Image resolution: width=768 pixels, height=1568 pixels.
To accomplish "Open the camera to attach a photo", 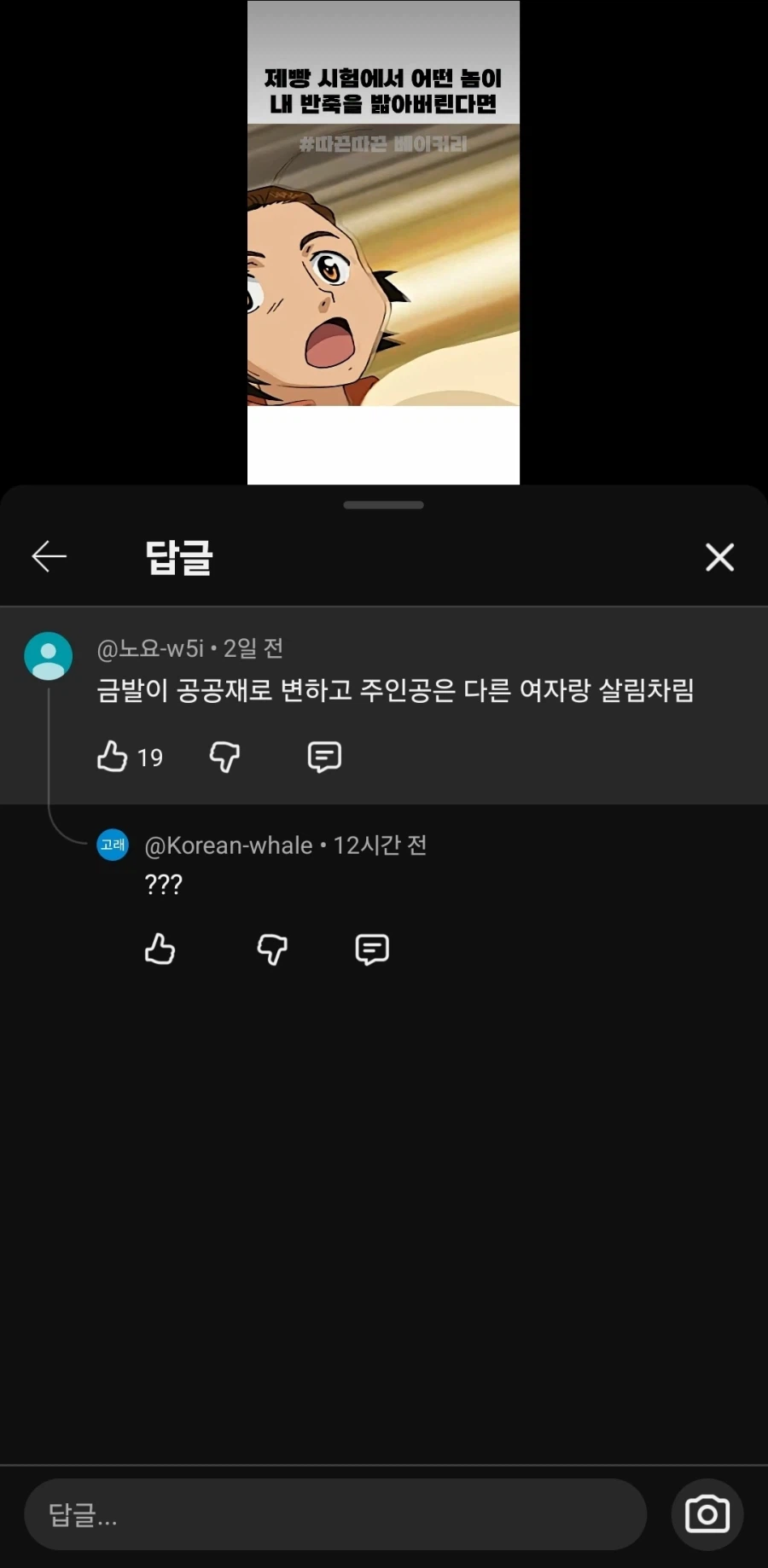I will 707,1514.
